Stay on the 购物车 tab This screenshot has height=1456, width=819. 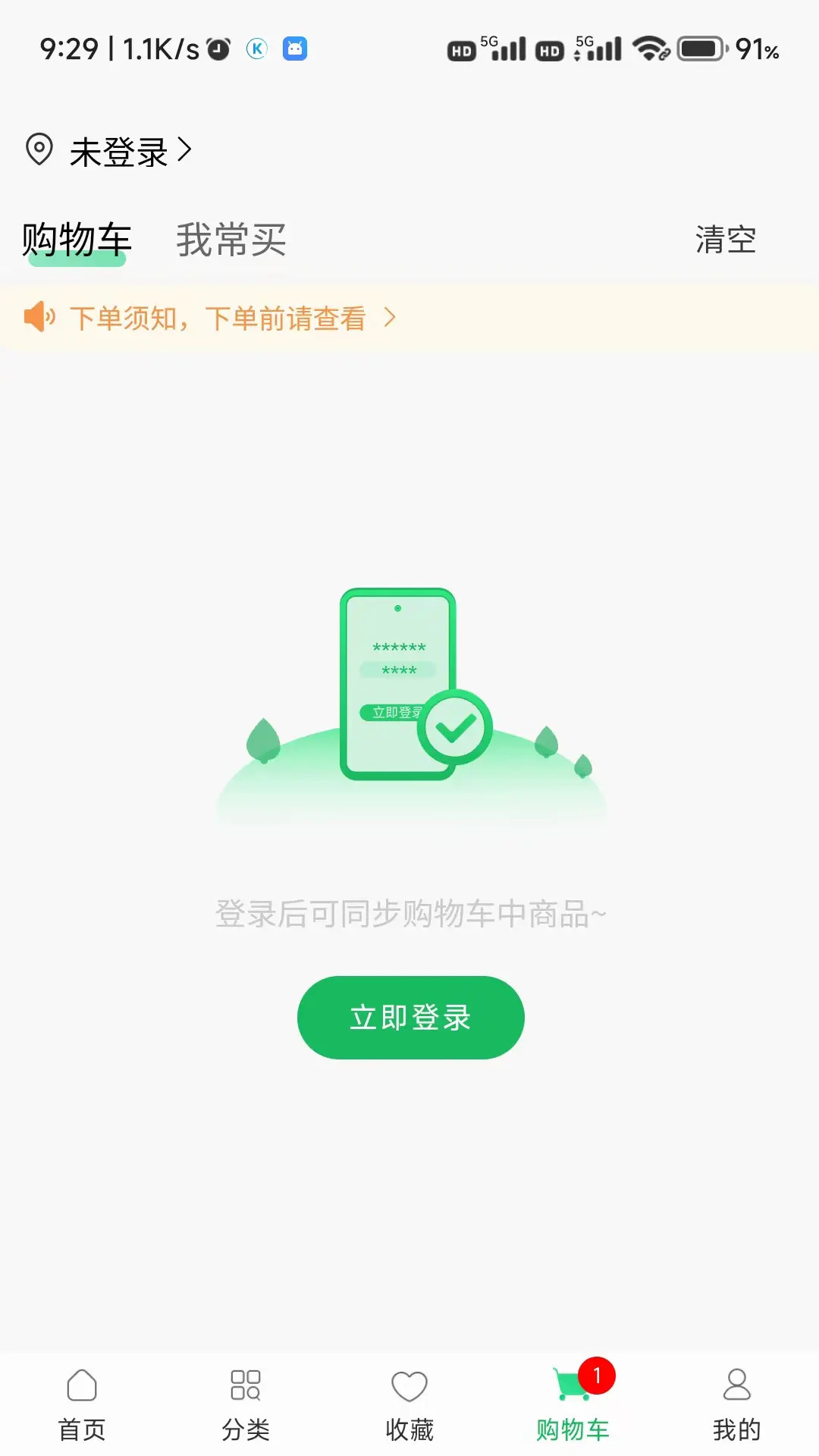(77, 240)
